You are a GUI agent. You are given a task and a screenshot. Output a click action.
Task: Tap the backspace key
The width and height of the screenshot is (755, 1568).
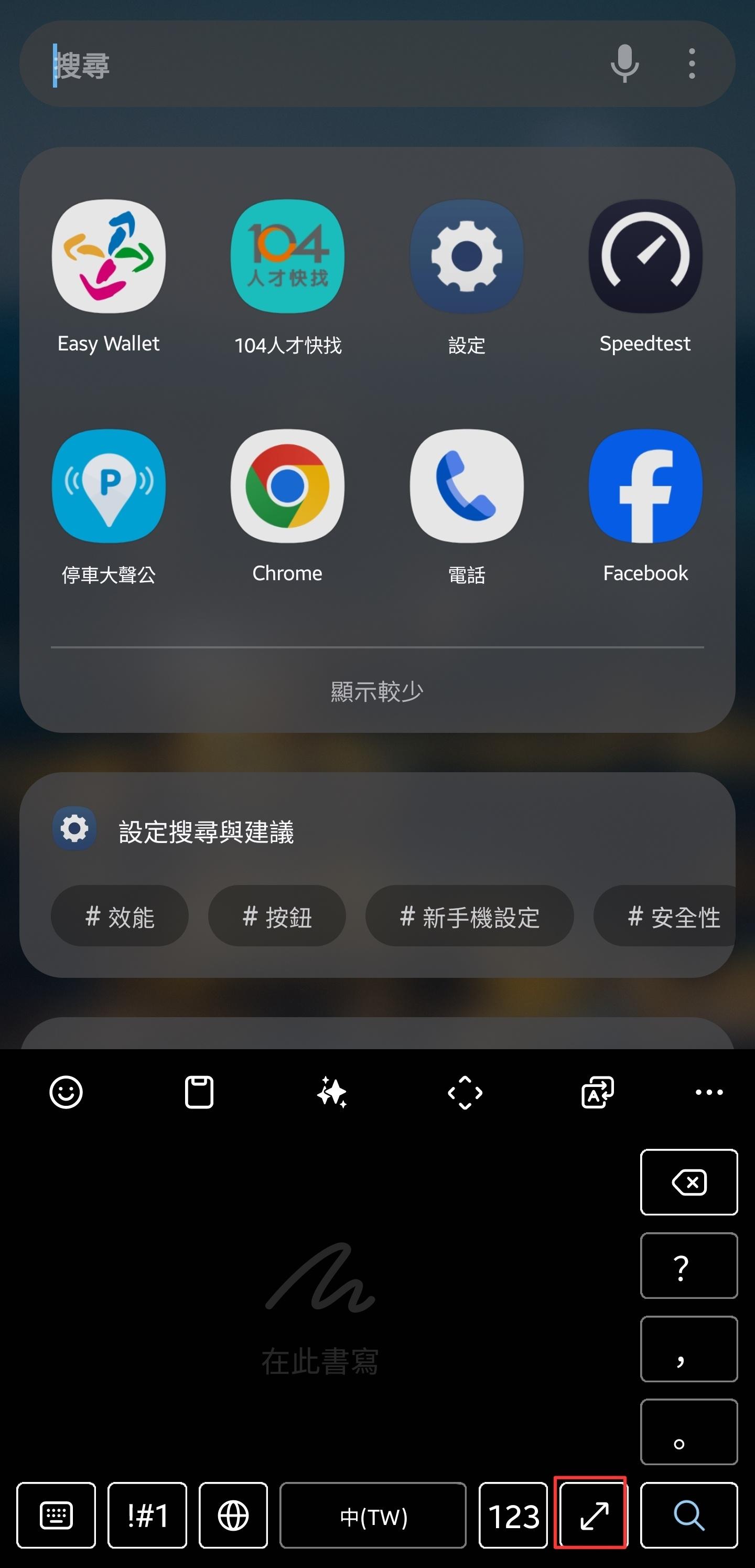tap(689, 1182)
